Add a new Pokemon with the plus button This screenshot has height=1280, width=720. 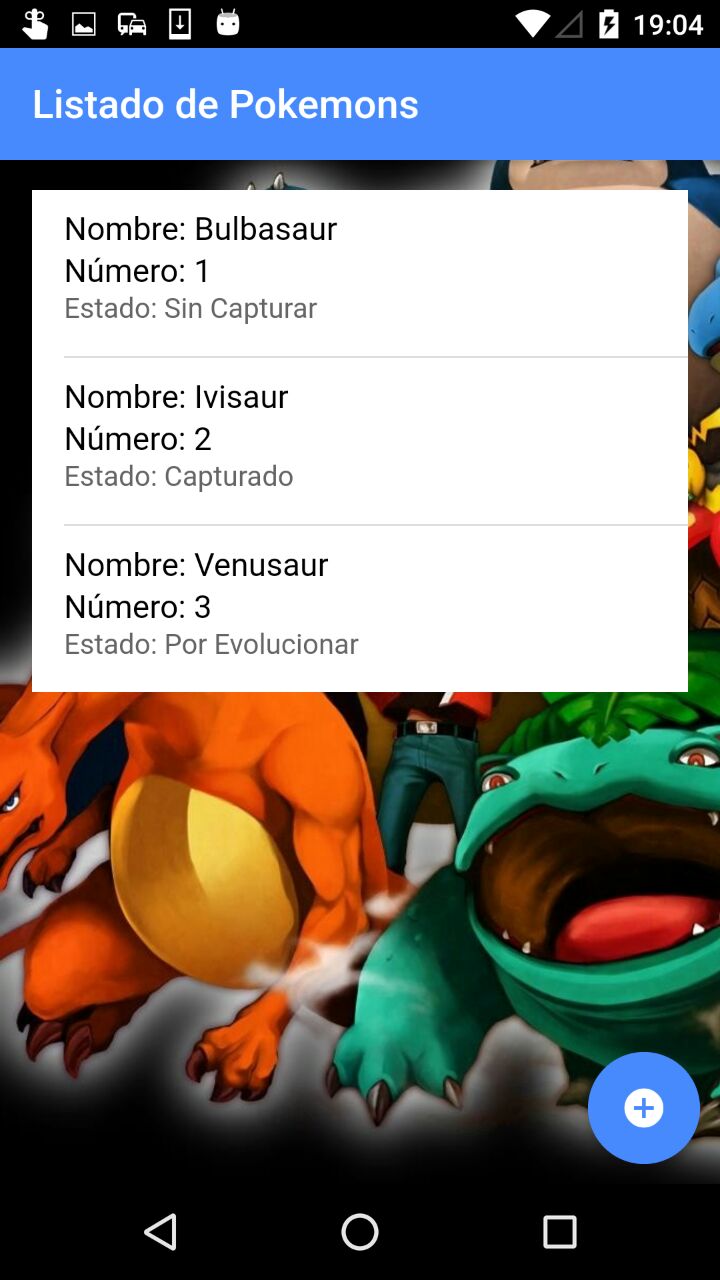point(643,1107)
